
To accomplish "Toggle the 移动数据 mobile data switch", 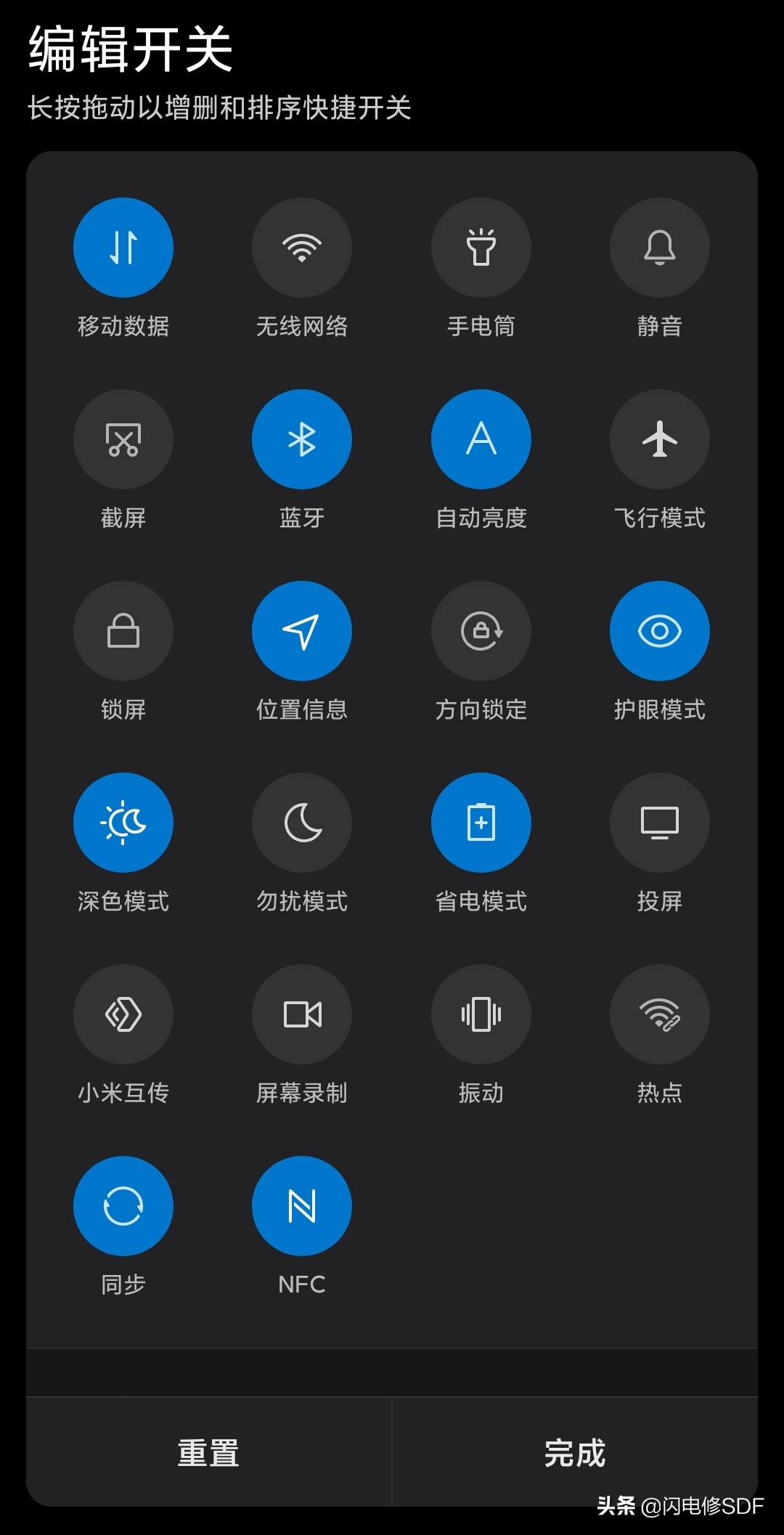I will [123, 248].
